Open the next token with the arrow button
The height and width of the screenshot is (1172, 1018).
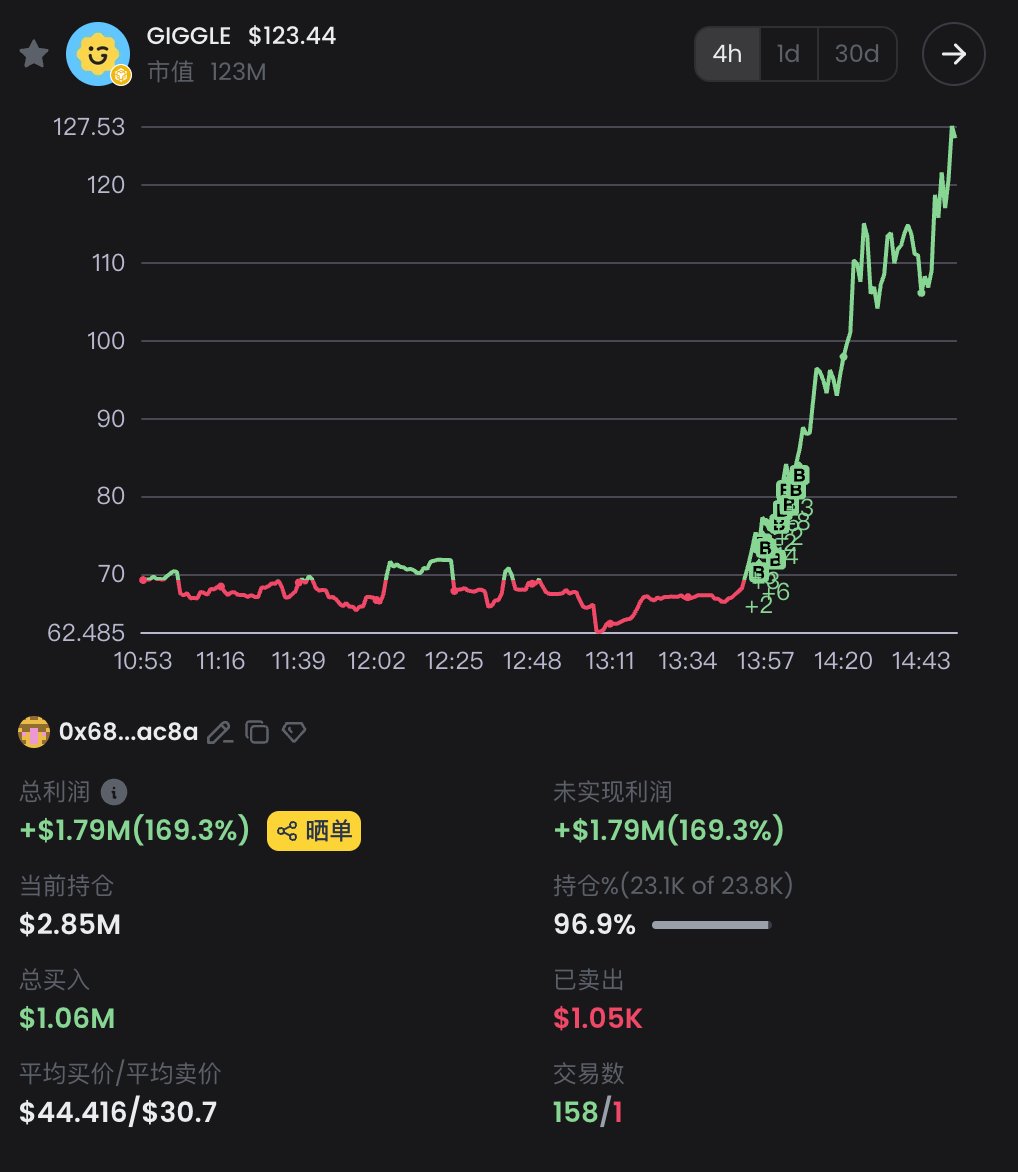954,54
